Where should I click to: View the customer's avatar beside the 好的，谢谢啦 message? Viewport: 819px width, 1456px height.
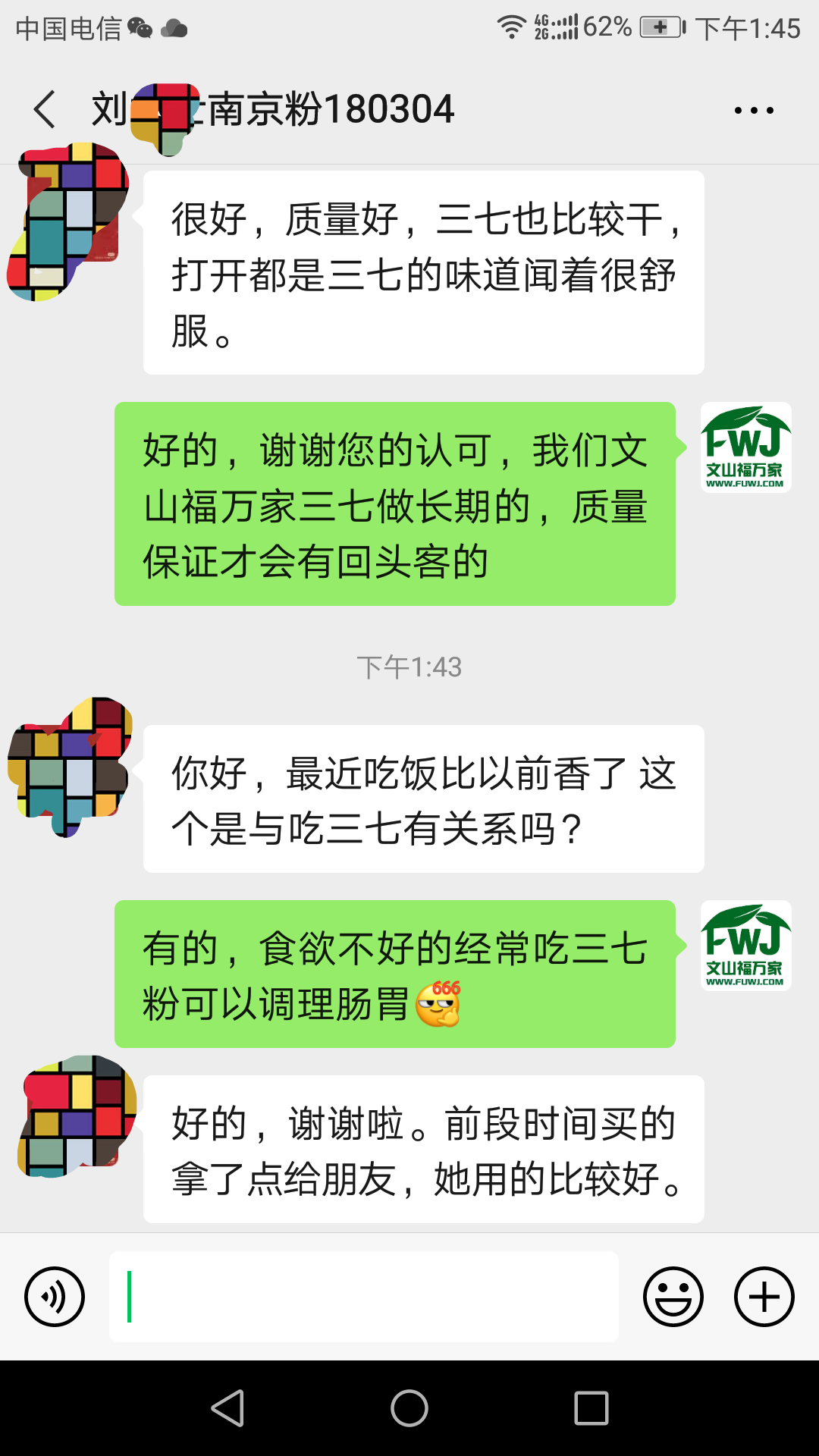(x=76, y=1116)
